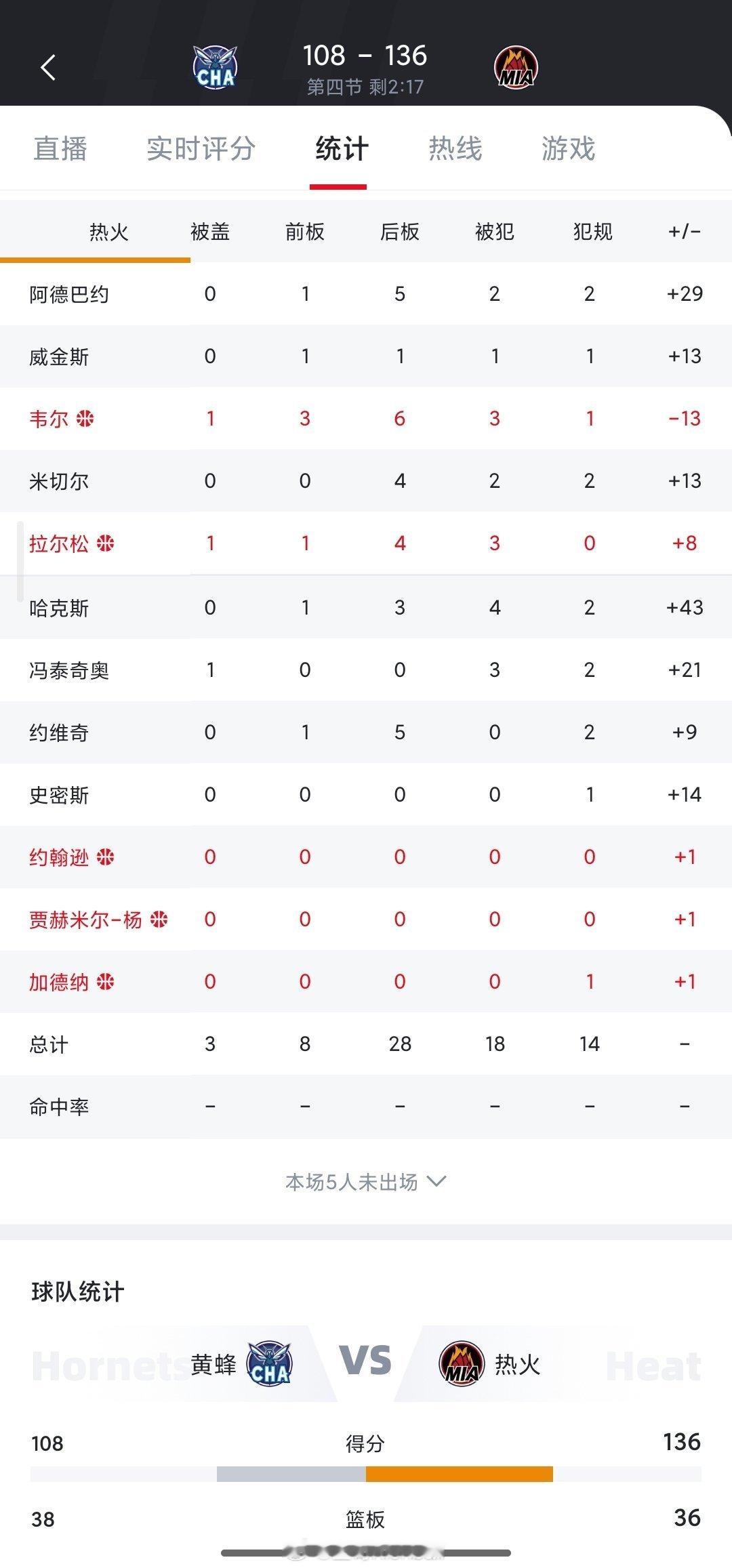
Task: Click the MIA Heat logo in the header
Action: [518, 66]
